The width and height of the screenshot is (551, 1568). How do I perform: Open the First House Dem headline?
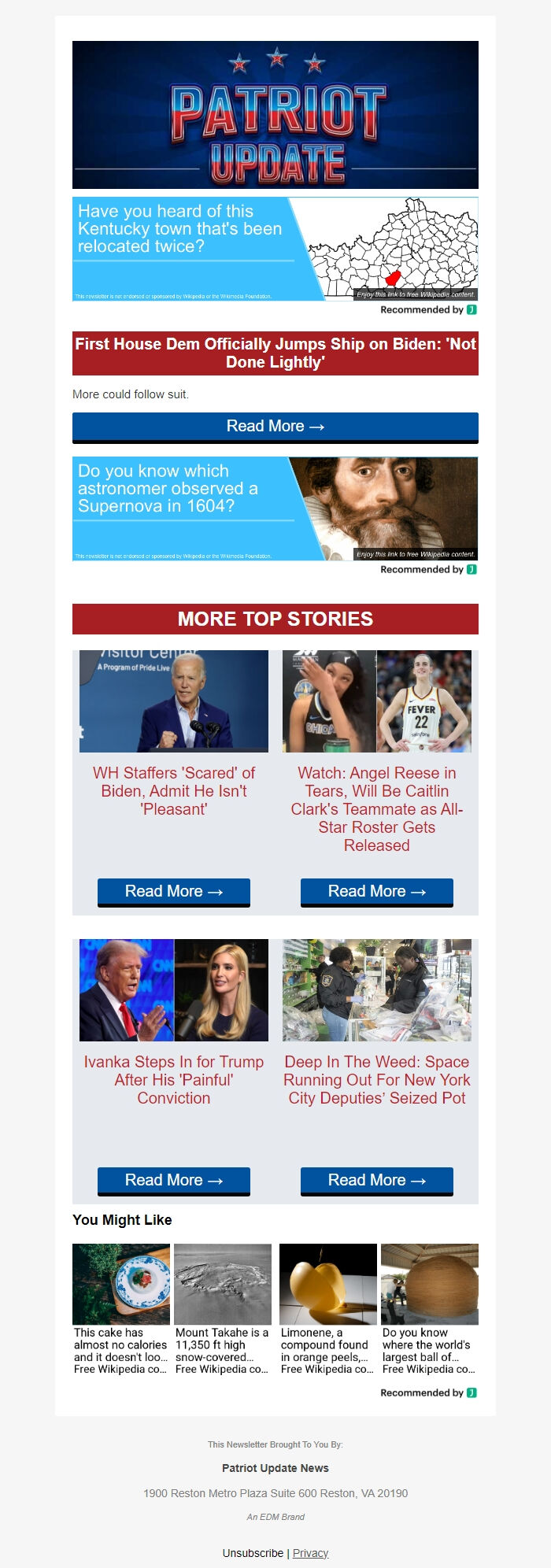tap(275, 353)
